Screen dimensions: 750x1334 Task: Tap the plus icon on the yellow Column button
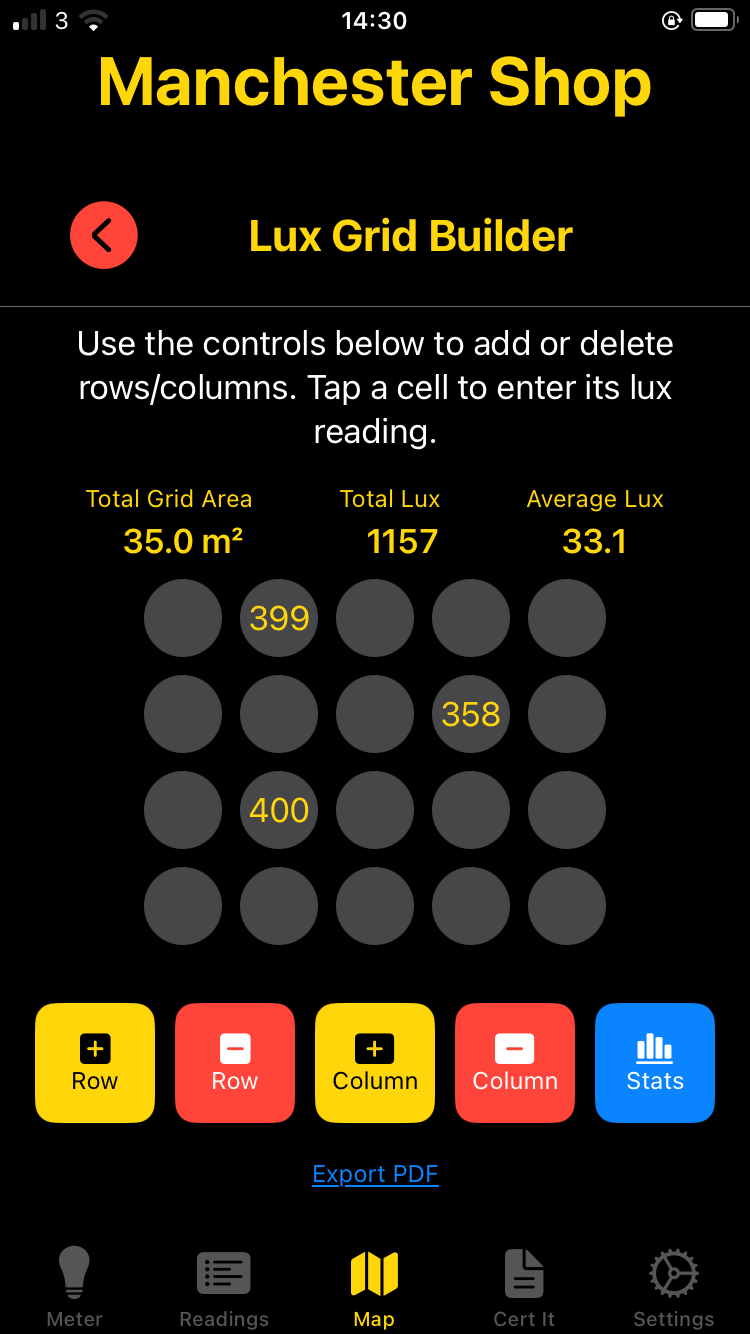pos(374,1049)
